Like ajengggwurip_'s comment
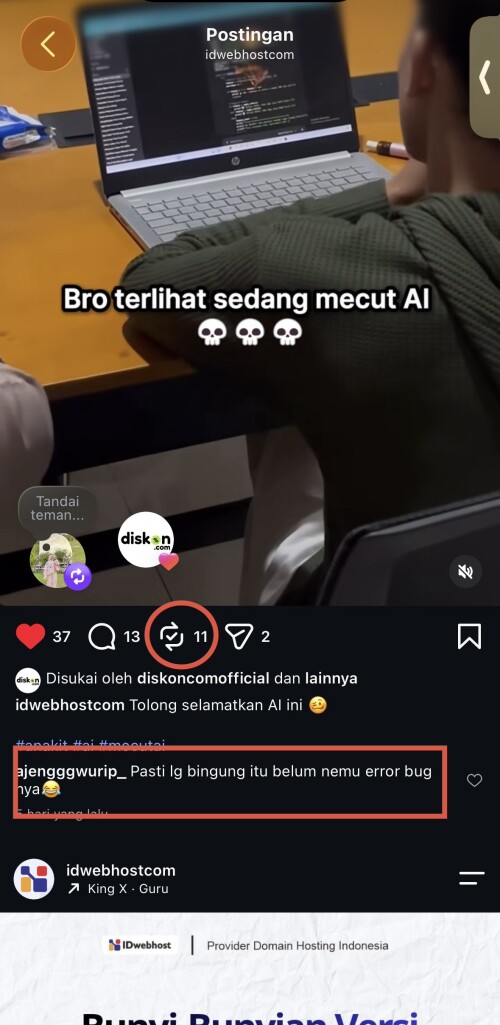 (x=475, y=780)
